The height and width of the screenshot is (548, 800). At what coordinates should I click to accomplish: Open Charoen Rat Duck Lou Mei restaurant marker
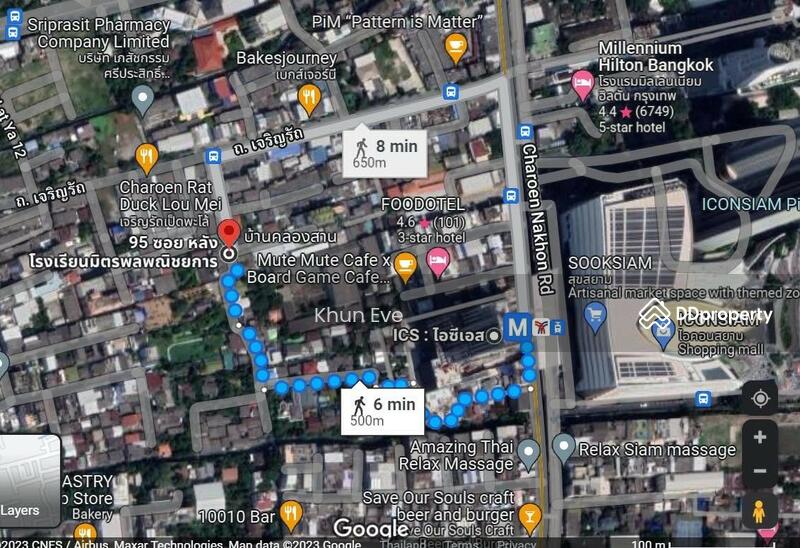tap(147, 155)
